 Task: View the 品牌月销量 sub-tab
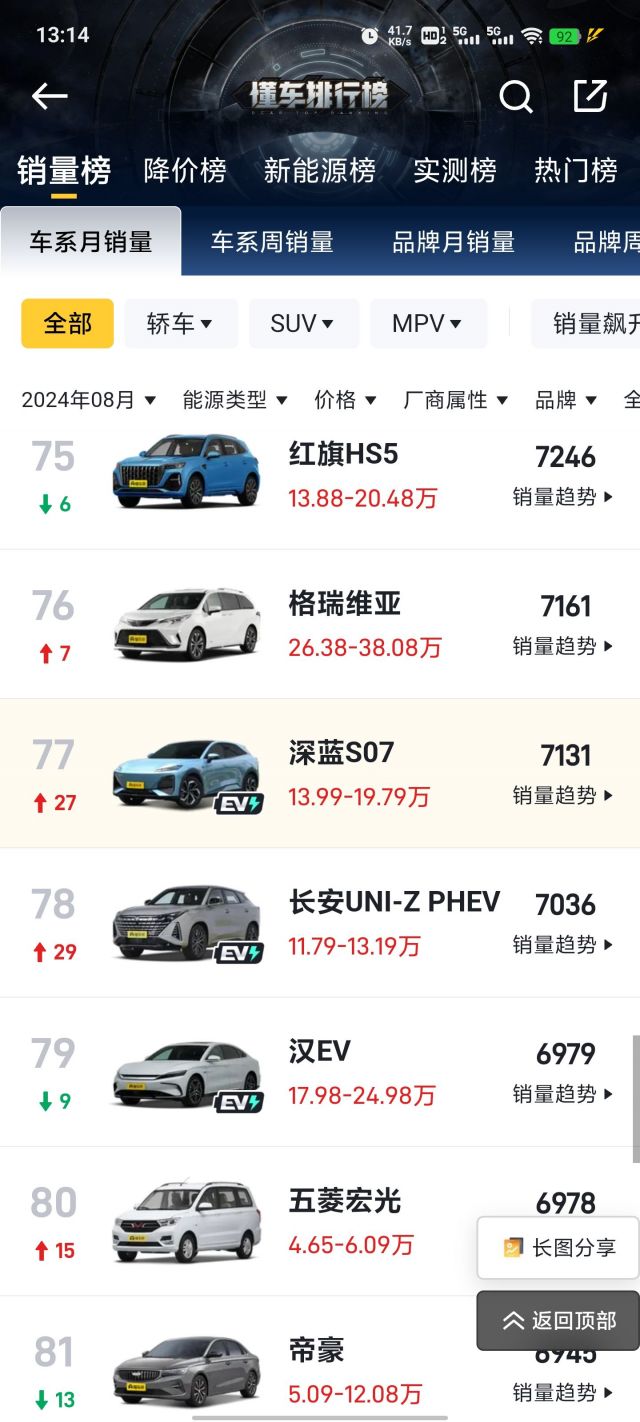pos(453,242)
